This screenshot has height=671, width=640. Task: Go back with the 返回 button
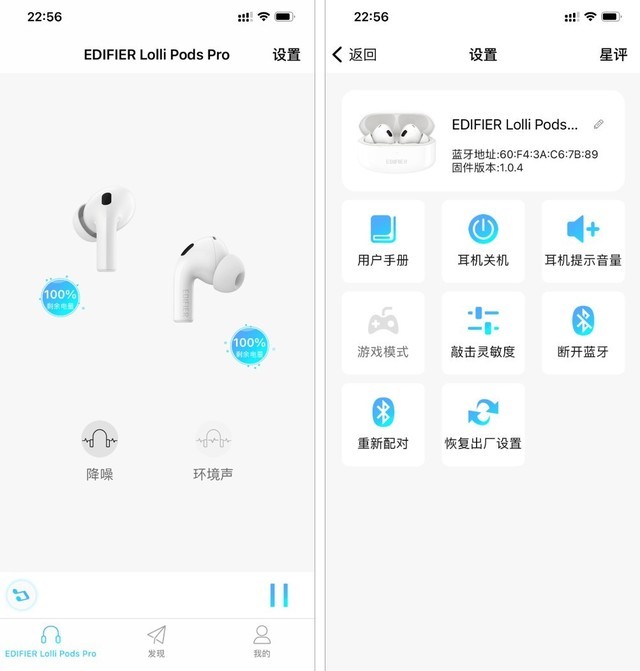355,54
